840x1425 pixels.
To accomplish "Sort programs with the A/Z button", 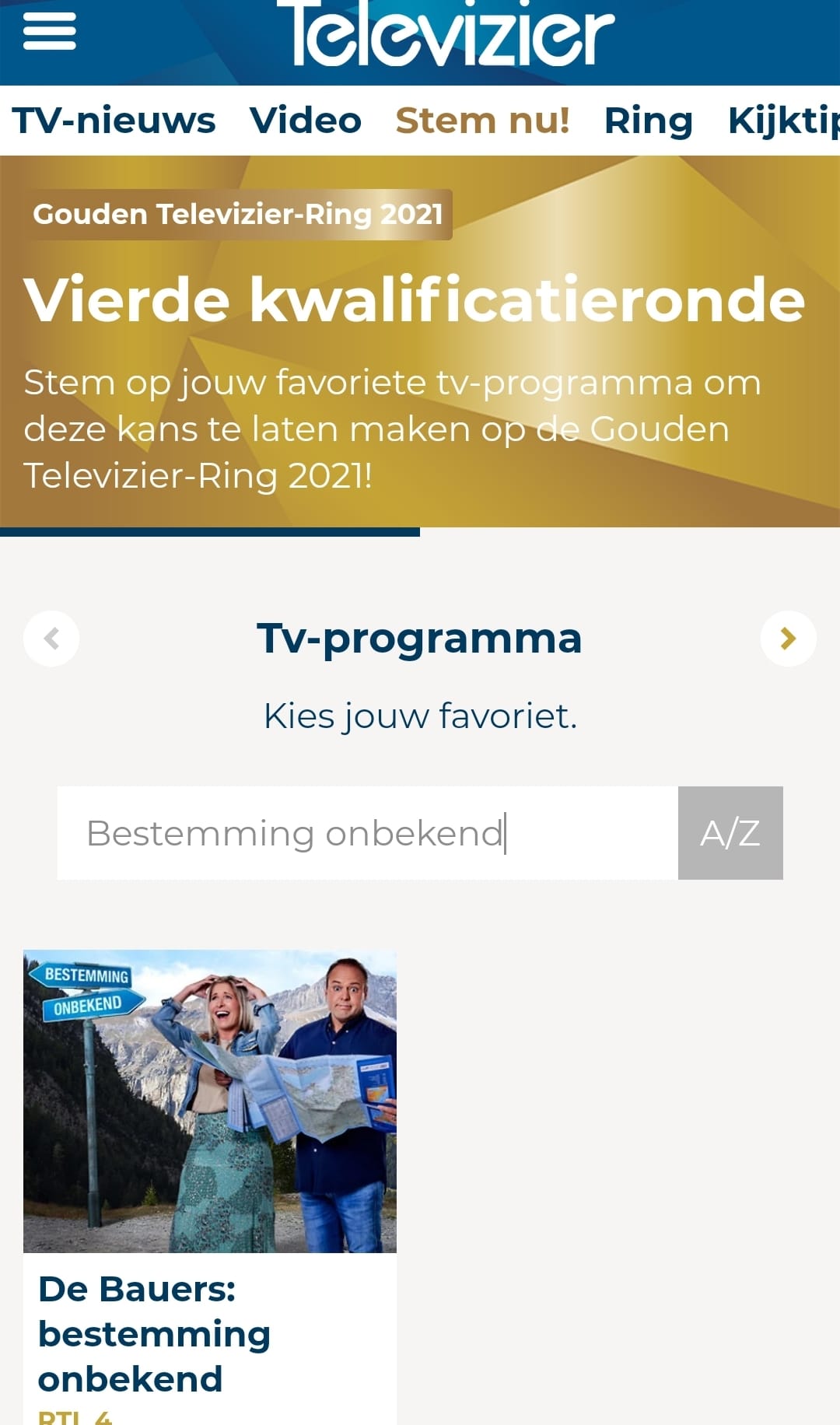I will click(730, 833).
